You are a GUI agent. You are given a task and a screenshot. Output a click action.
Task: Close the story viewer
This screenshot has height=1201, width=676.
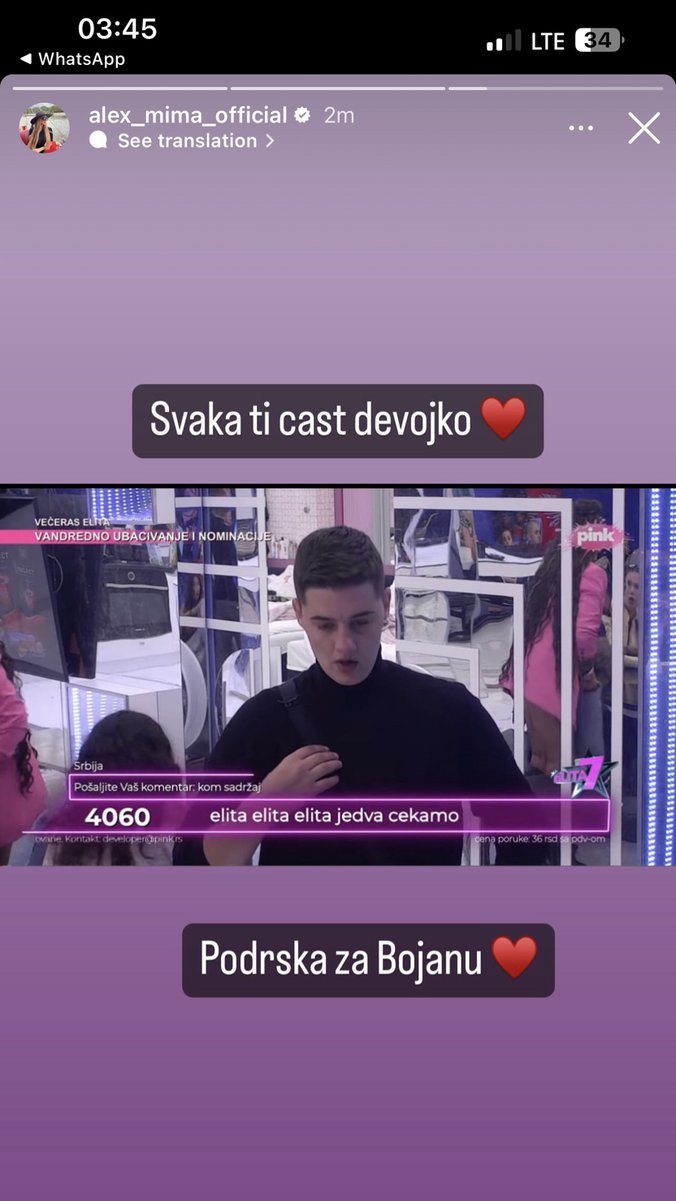coord(644,128)
